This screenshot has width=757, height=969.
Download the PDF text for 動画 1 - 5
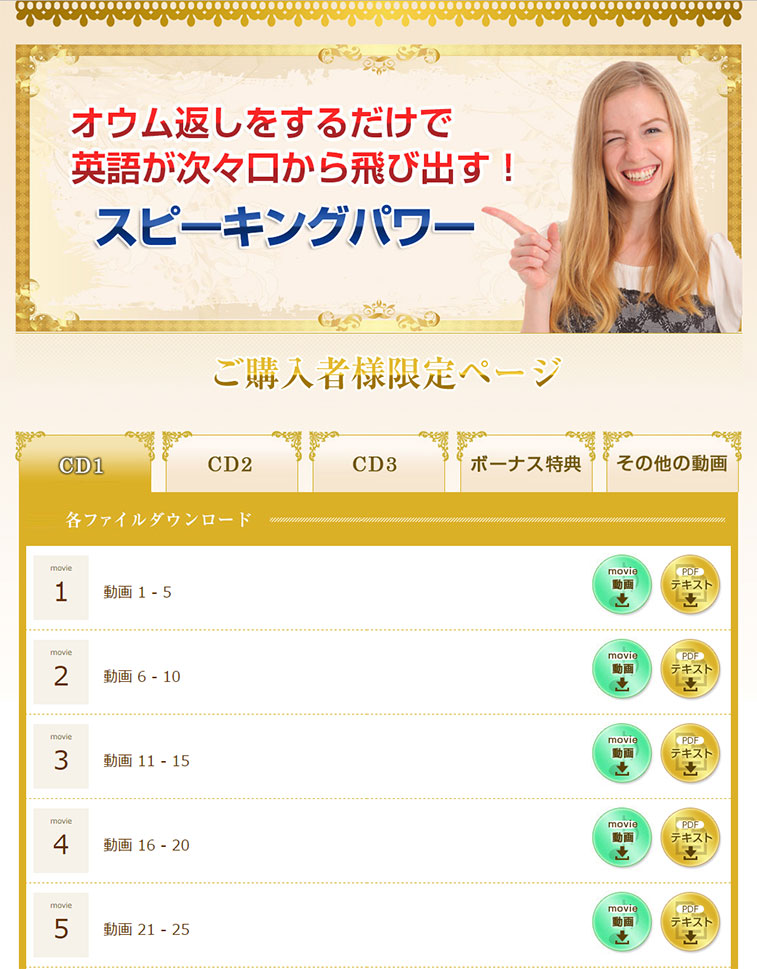(x=690, y=585)
